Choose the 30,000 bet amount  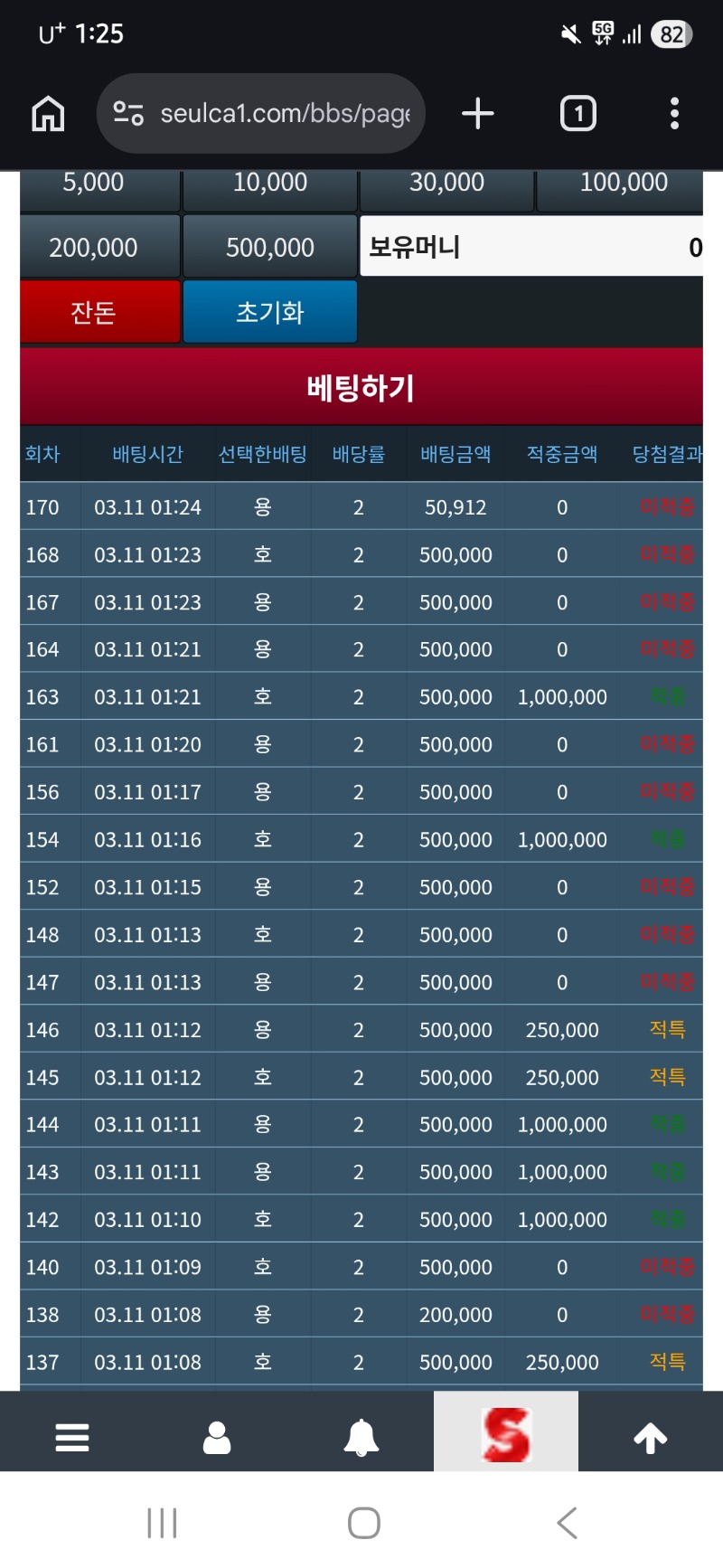446,185
